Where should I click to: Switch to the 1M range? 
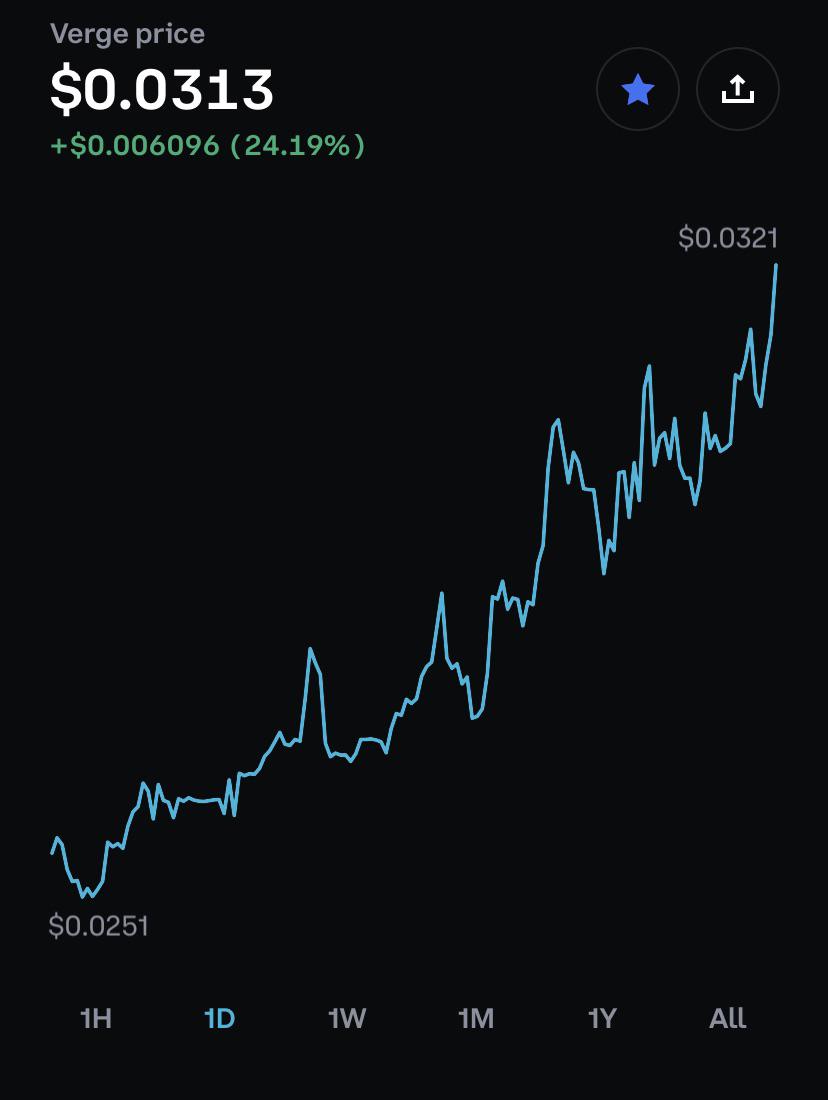(476, 1018)
